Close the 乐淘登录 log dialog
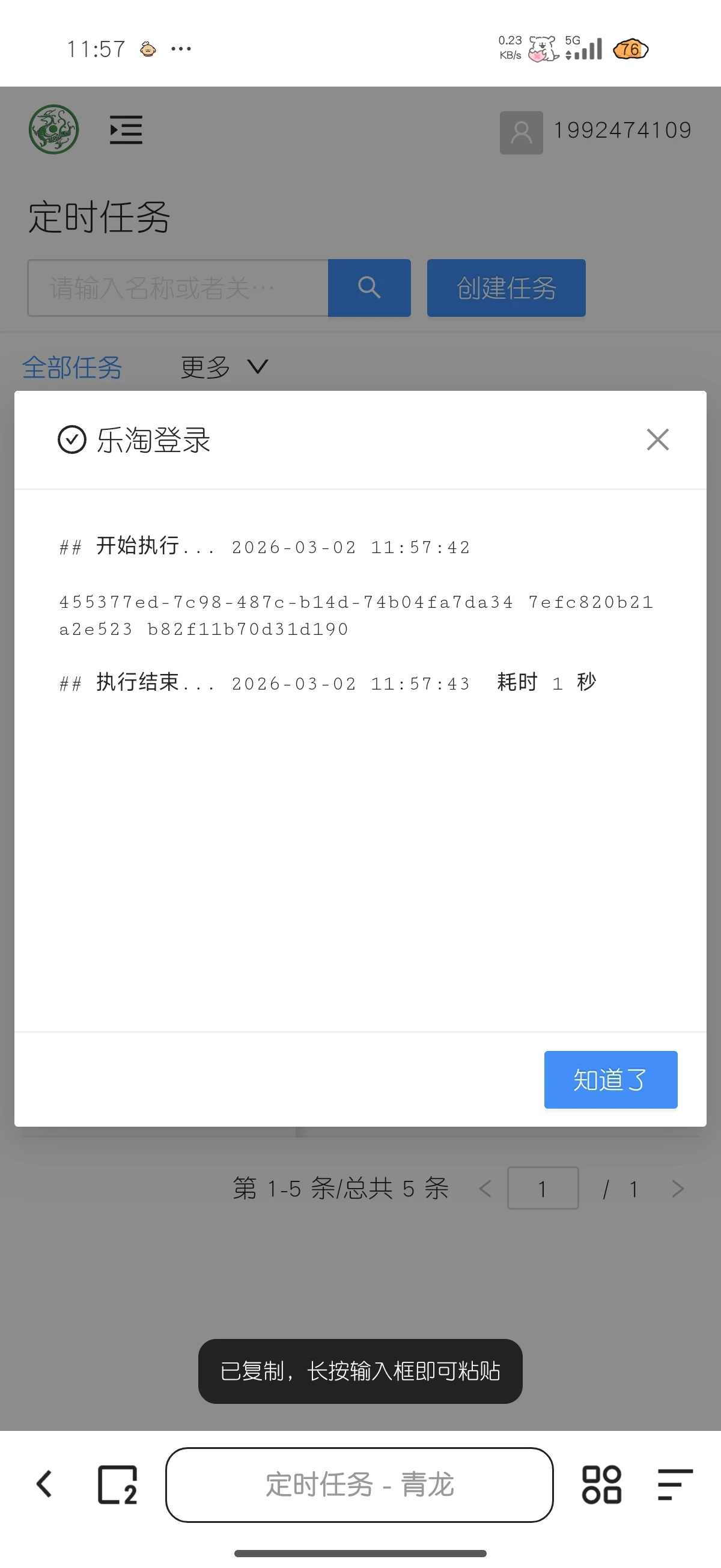721x1568 pixels. point(657,439)
